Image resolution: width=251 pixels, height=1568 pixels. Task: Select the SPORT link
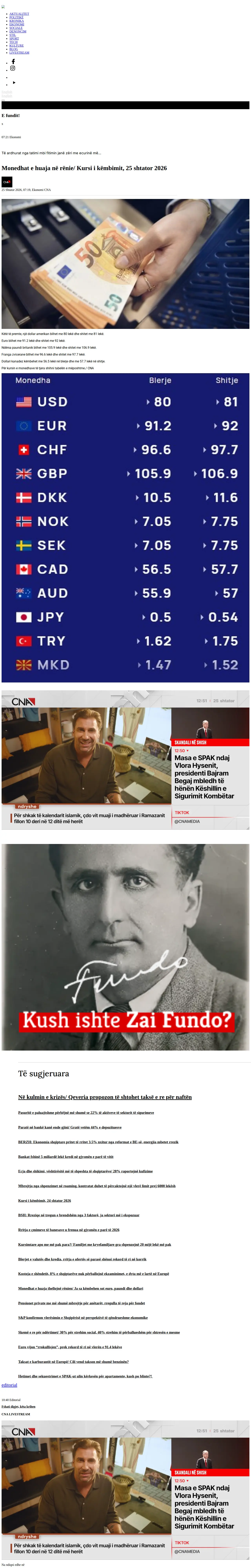pyautogui.click(x=14, y=38)
